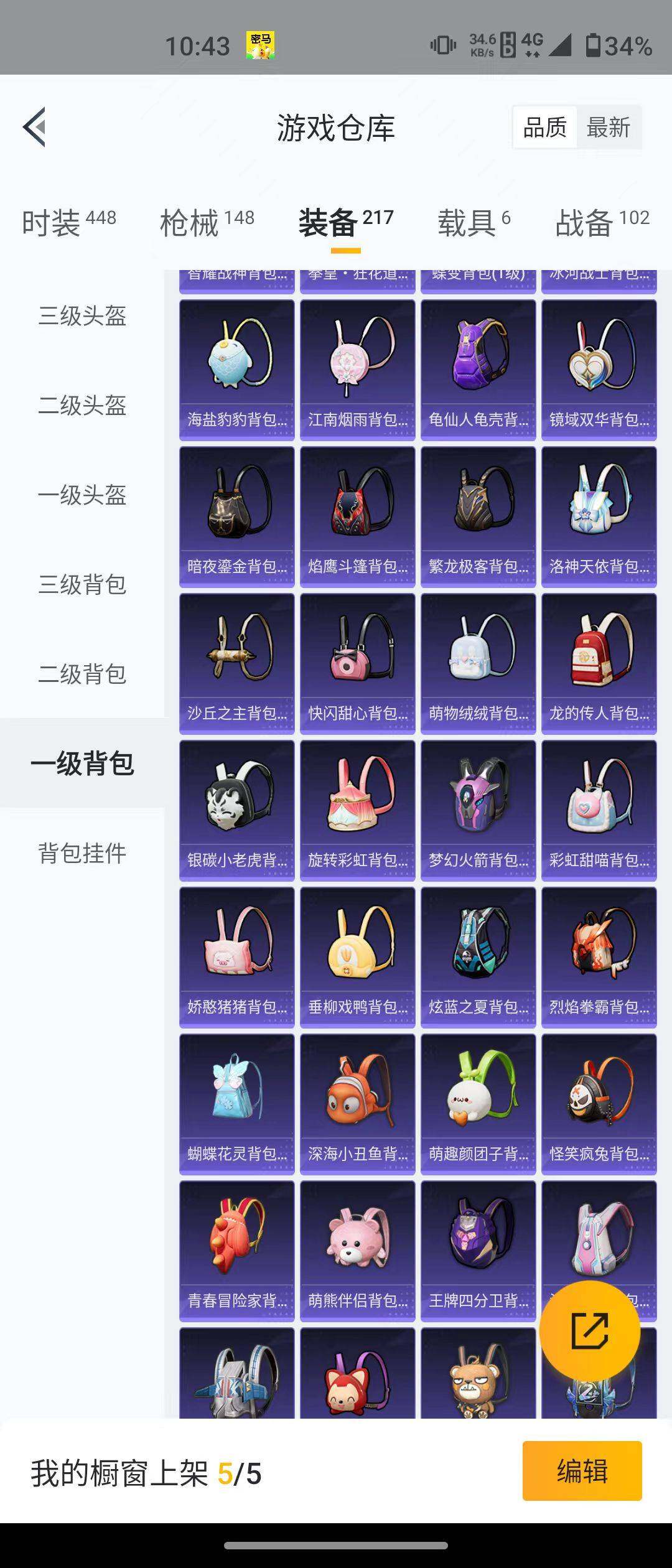Select 二级背包 in the side menu
The height and width of the screenshot is (1568, 672).
click(x=82, y=674)
